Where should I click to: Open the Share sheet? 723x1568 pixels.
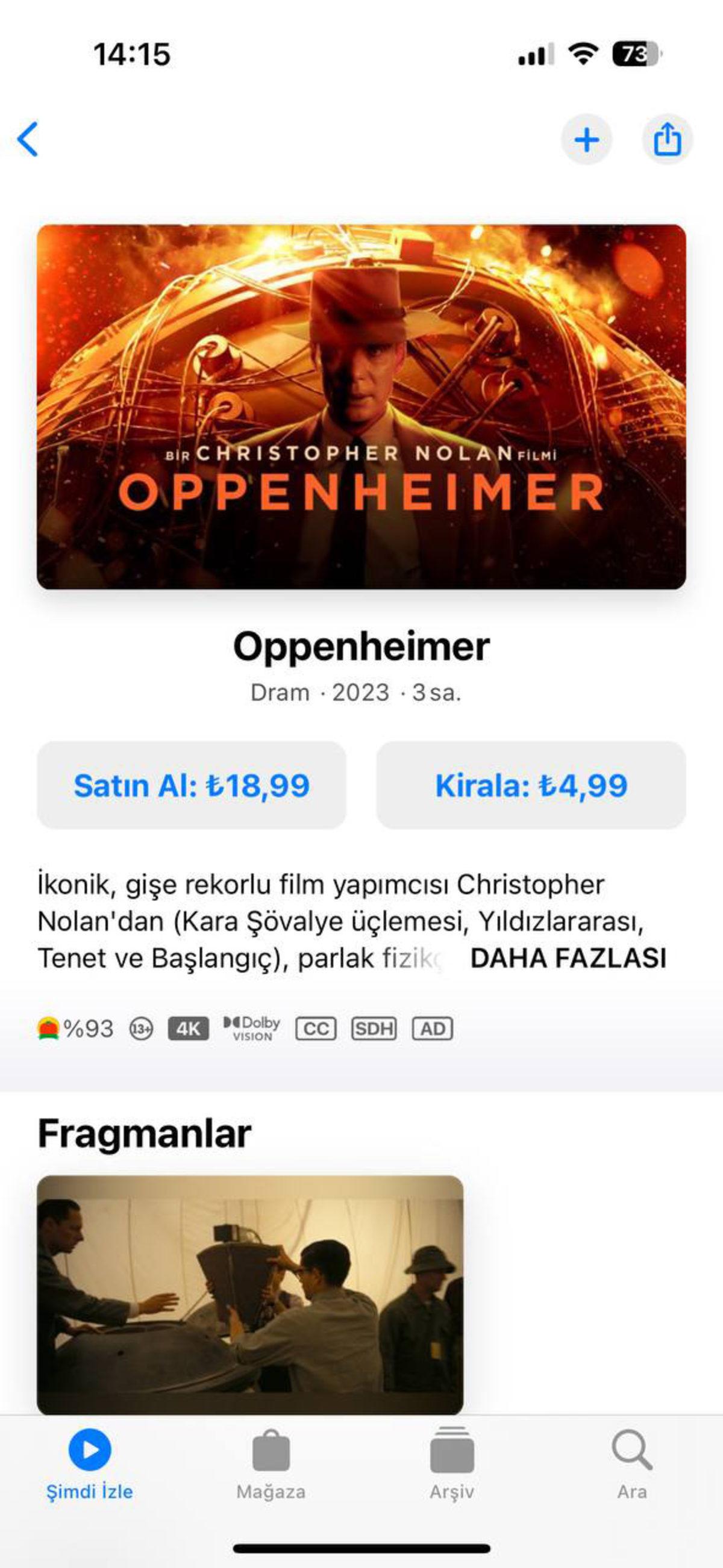(x=668, y=138)
